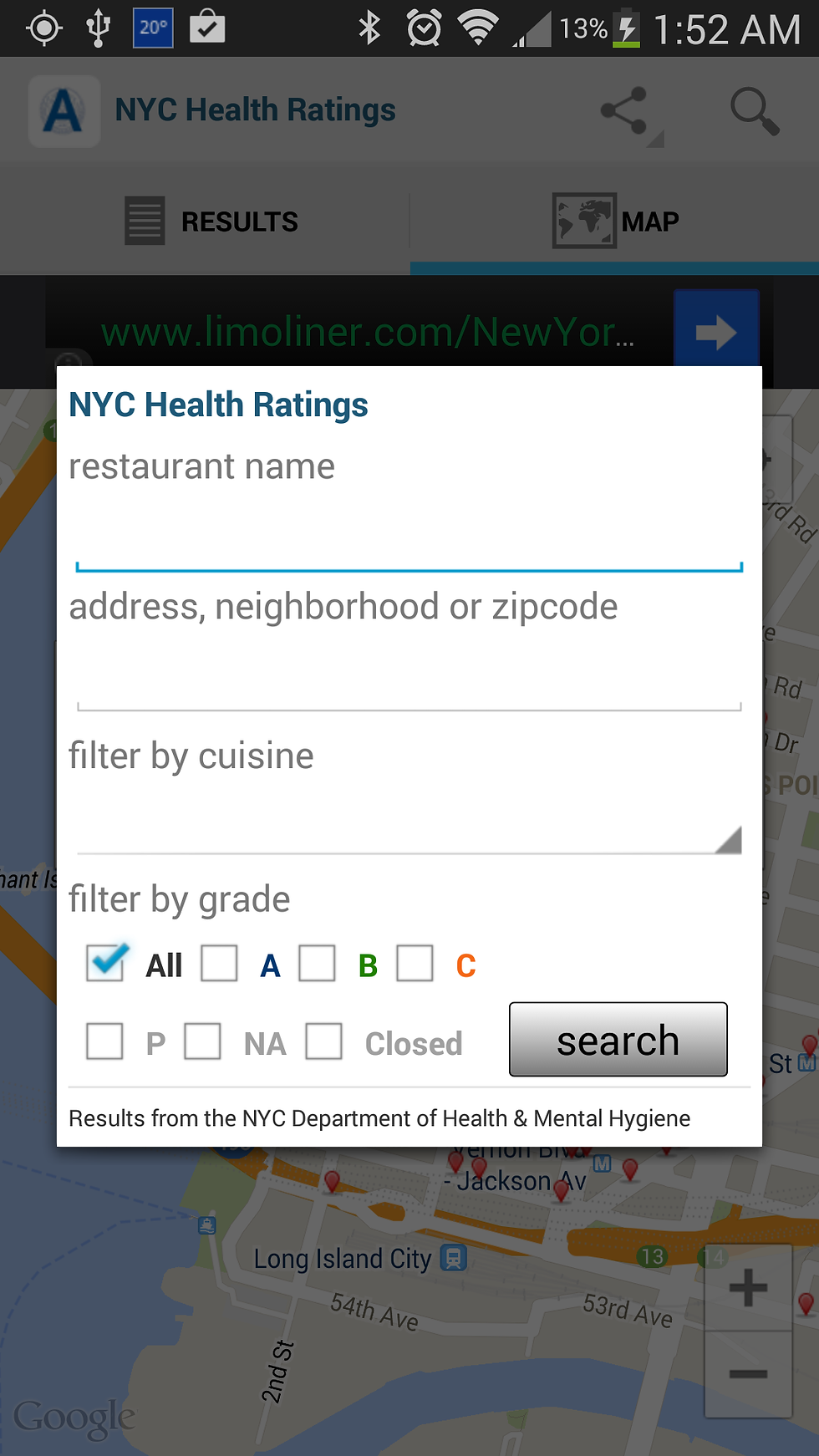This screenshot has height=1456, width=819.
Task: Switch to the Map tab
Action: click(x=614, y=221)
